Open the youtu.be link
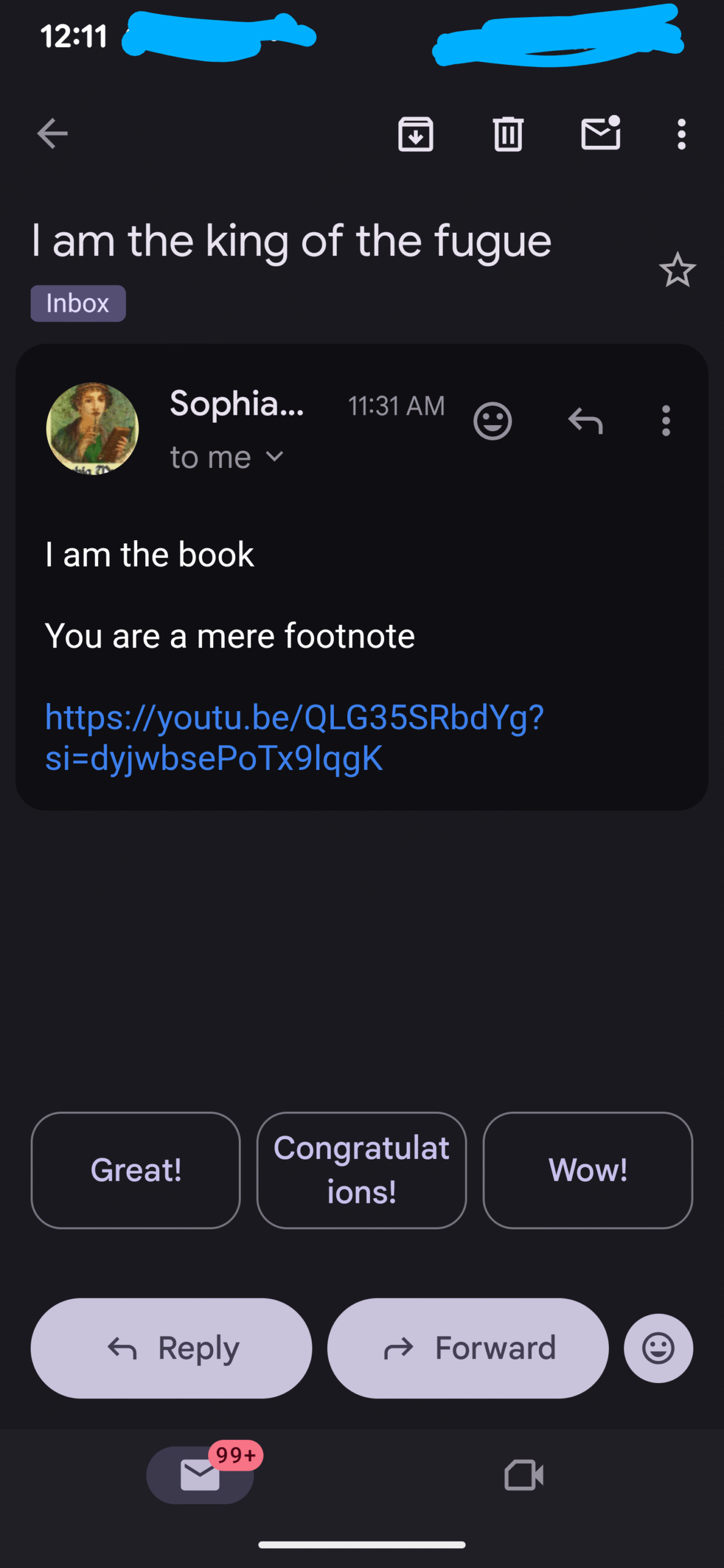Viewport: 724px width, 1568px height. pyautogui.click(x=294, y=737)
